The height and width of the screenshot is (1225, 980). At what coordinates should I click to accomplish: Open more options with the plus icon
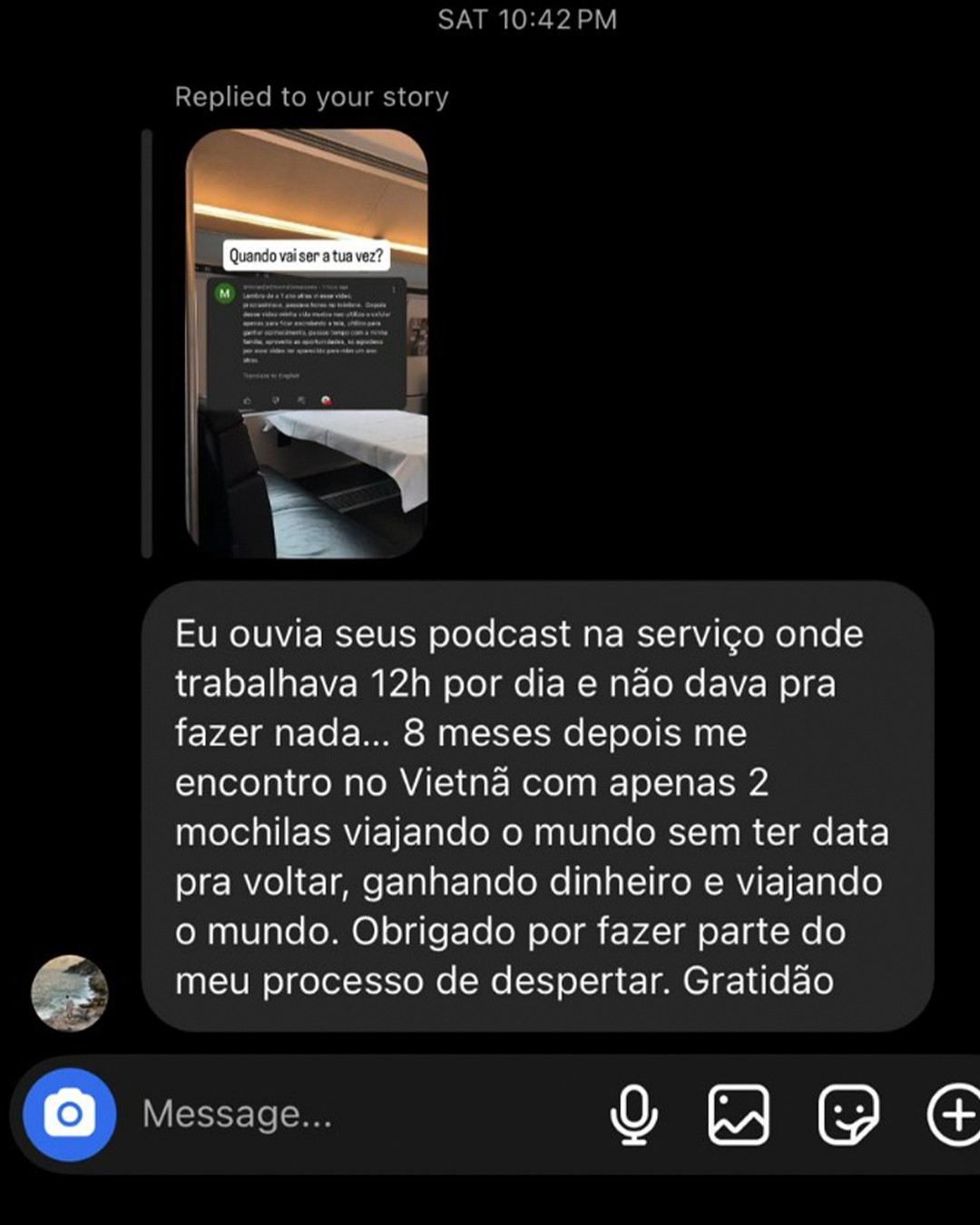[x=955, y=1114]
